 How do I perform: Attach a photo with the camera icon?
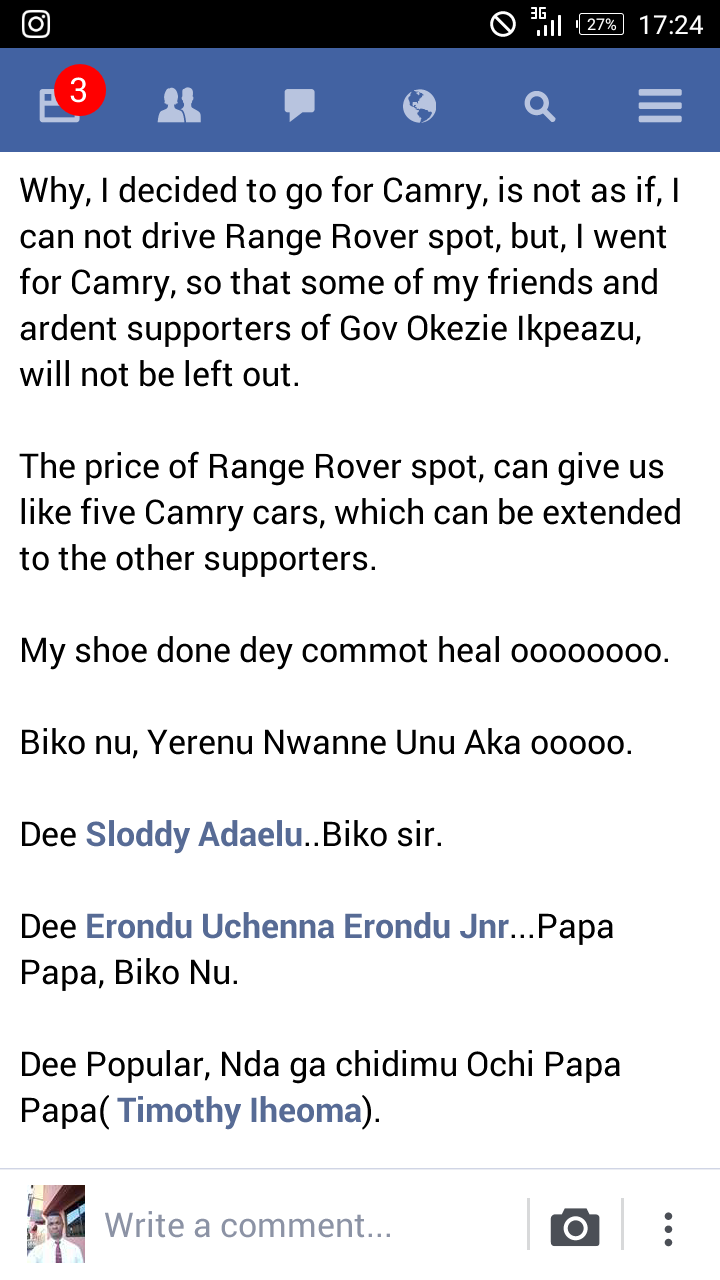coord(575,1226)
